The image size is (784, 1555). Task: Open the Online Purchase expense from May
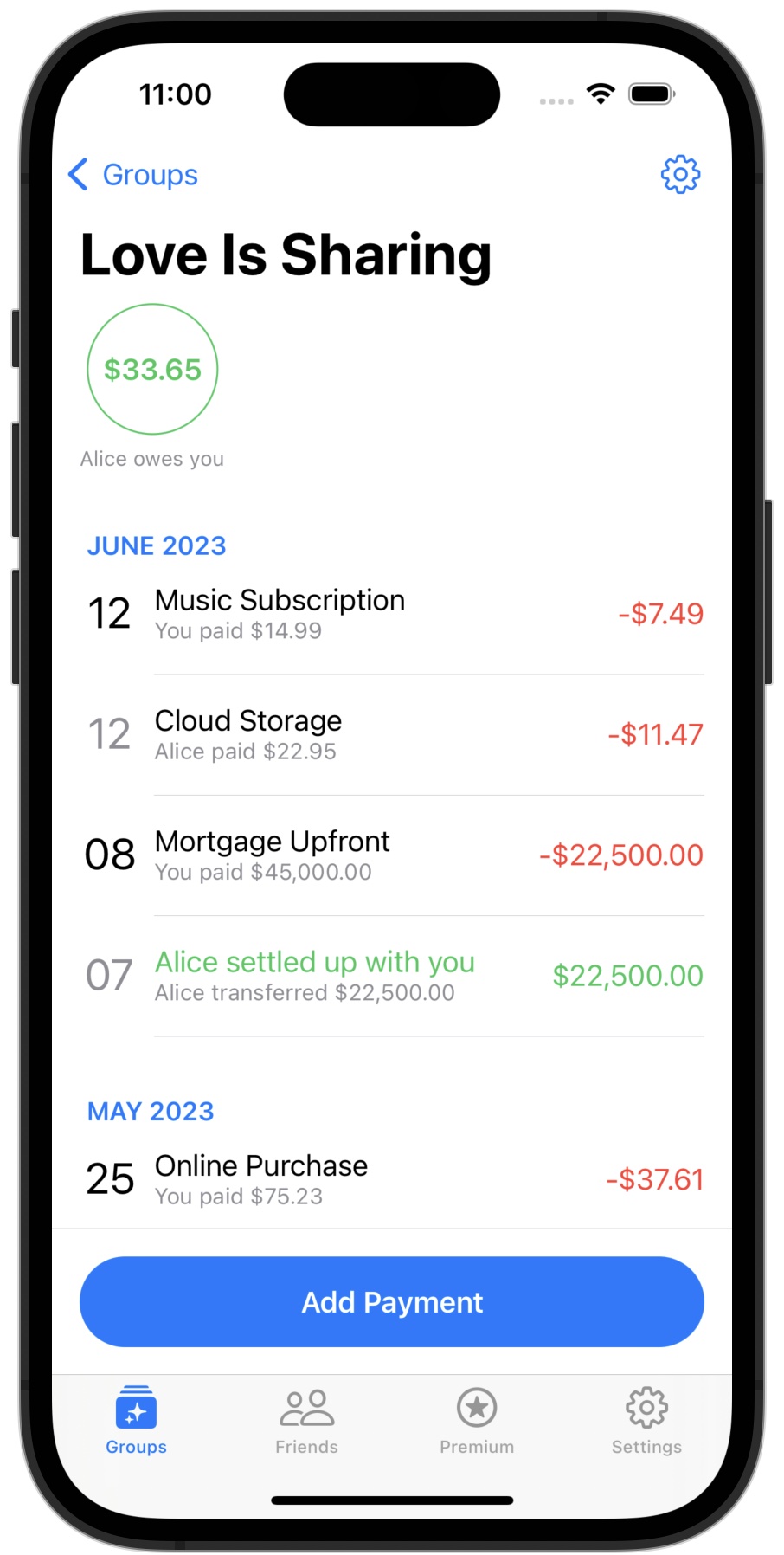point(389,1178)
